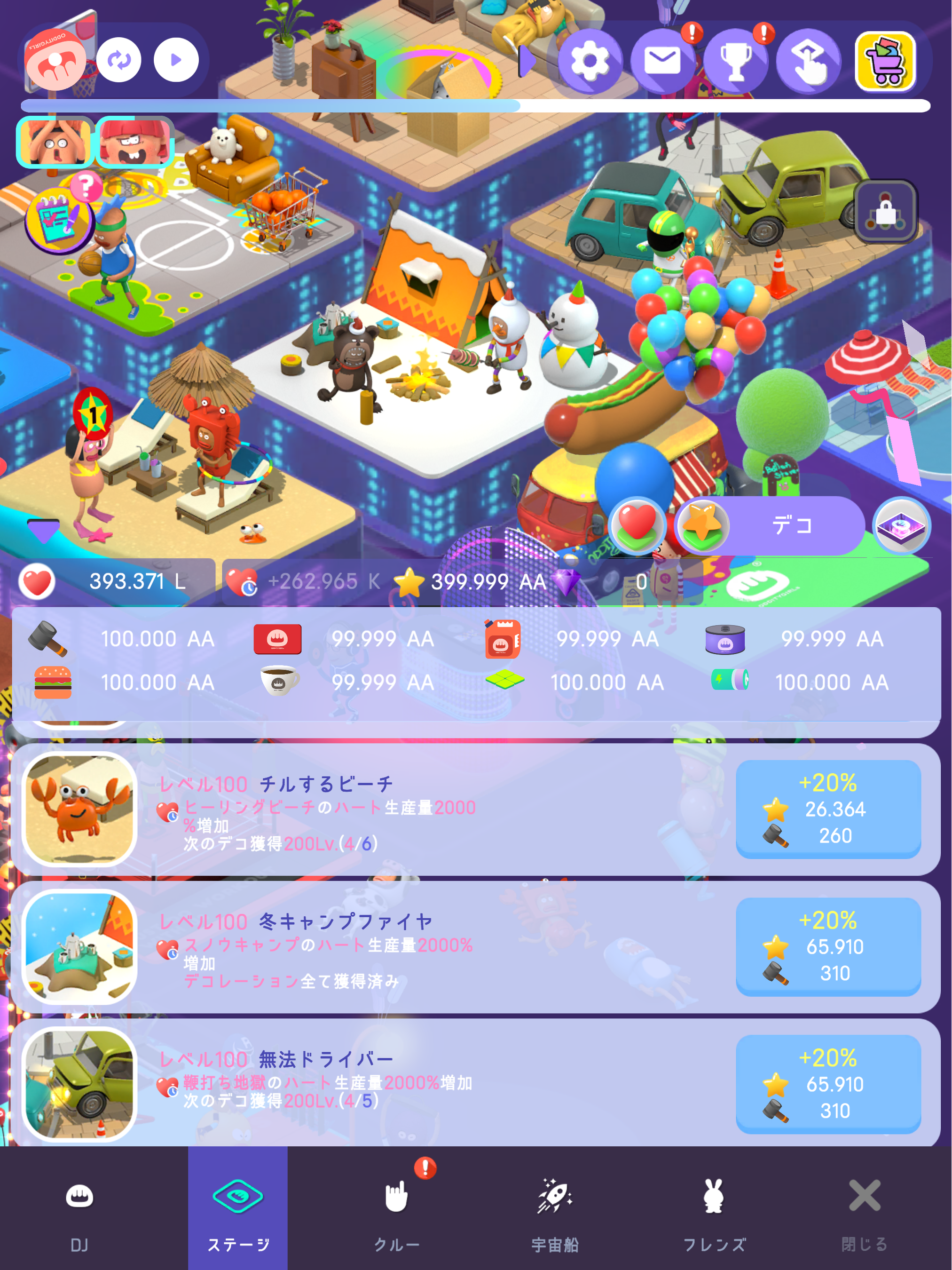
Task: Switch to the クルー tab
Action: pos(396,1208)
